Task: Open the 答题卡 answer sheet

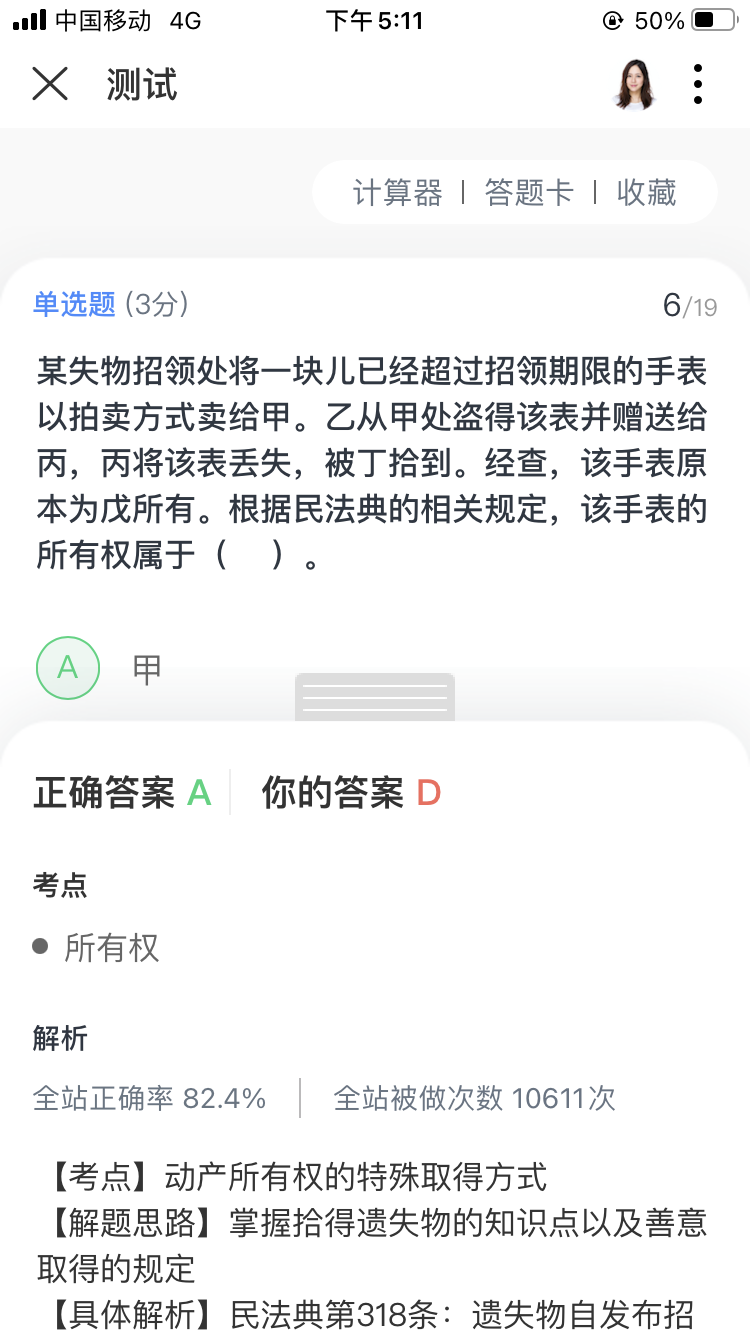Action: [529, 192]
